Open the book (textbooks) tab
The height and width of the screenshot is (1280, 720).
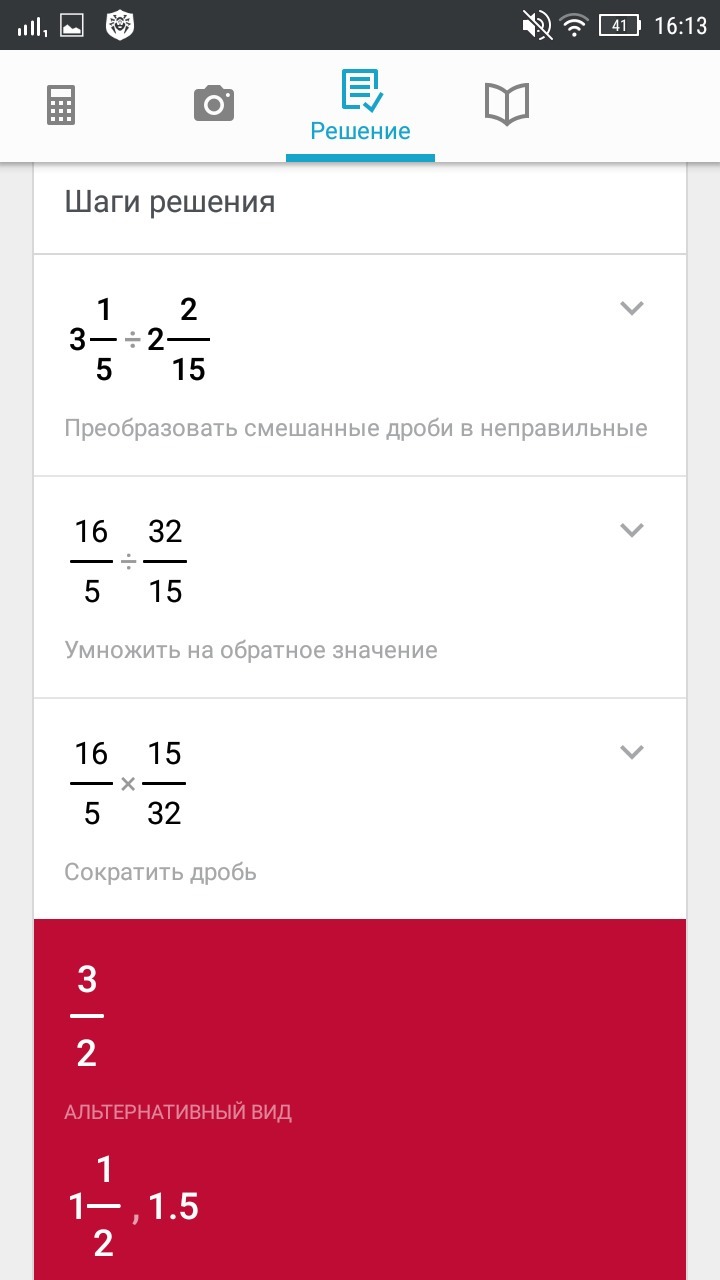click(507, 104)
